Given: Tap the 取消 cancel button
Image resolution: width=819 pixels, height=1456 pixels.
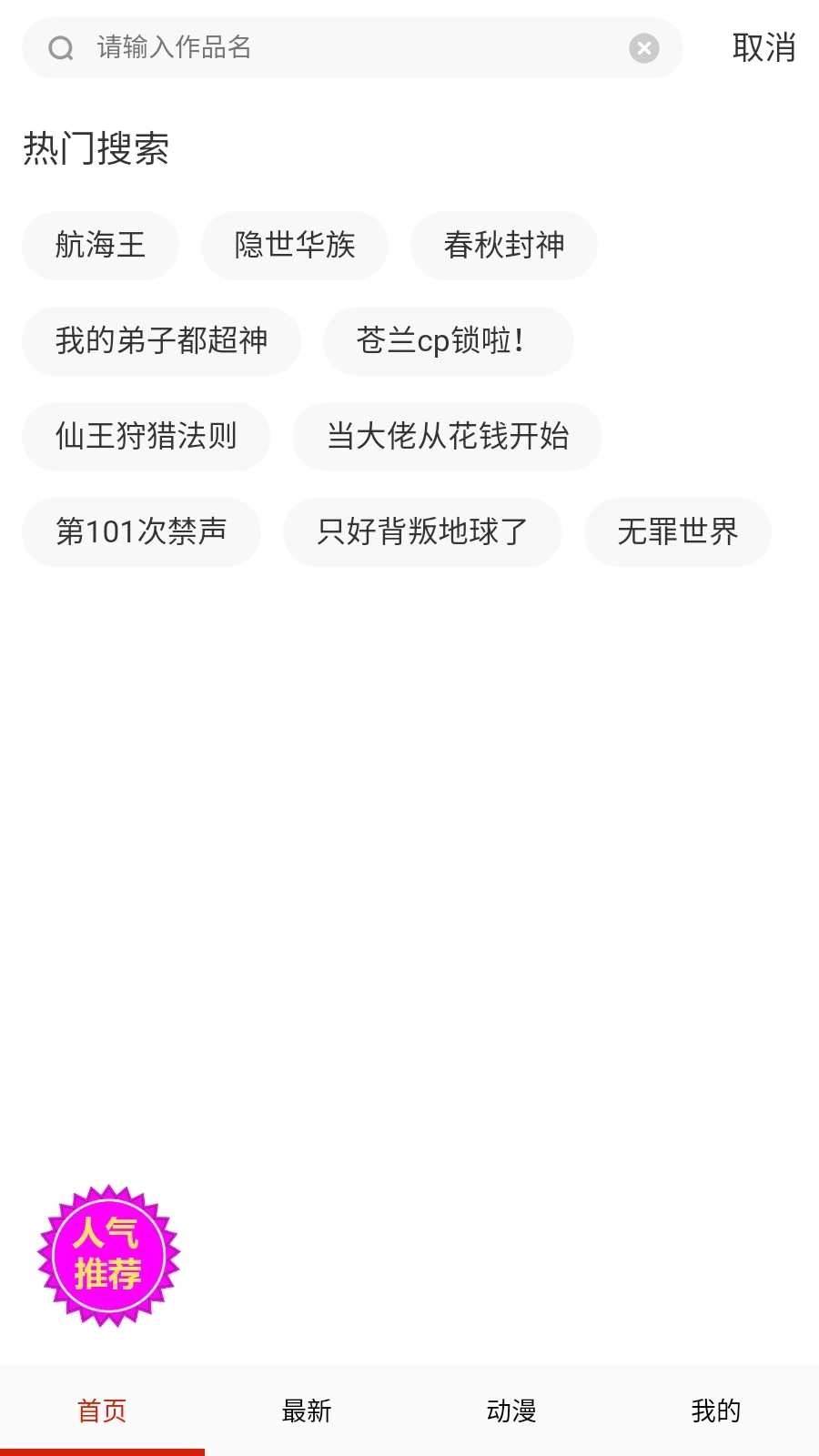Looking at the screenshot, I should [x=764, y=47].
